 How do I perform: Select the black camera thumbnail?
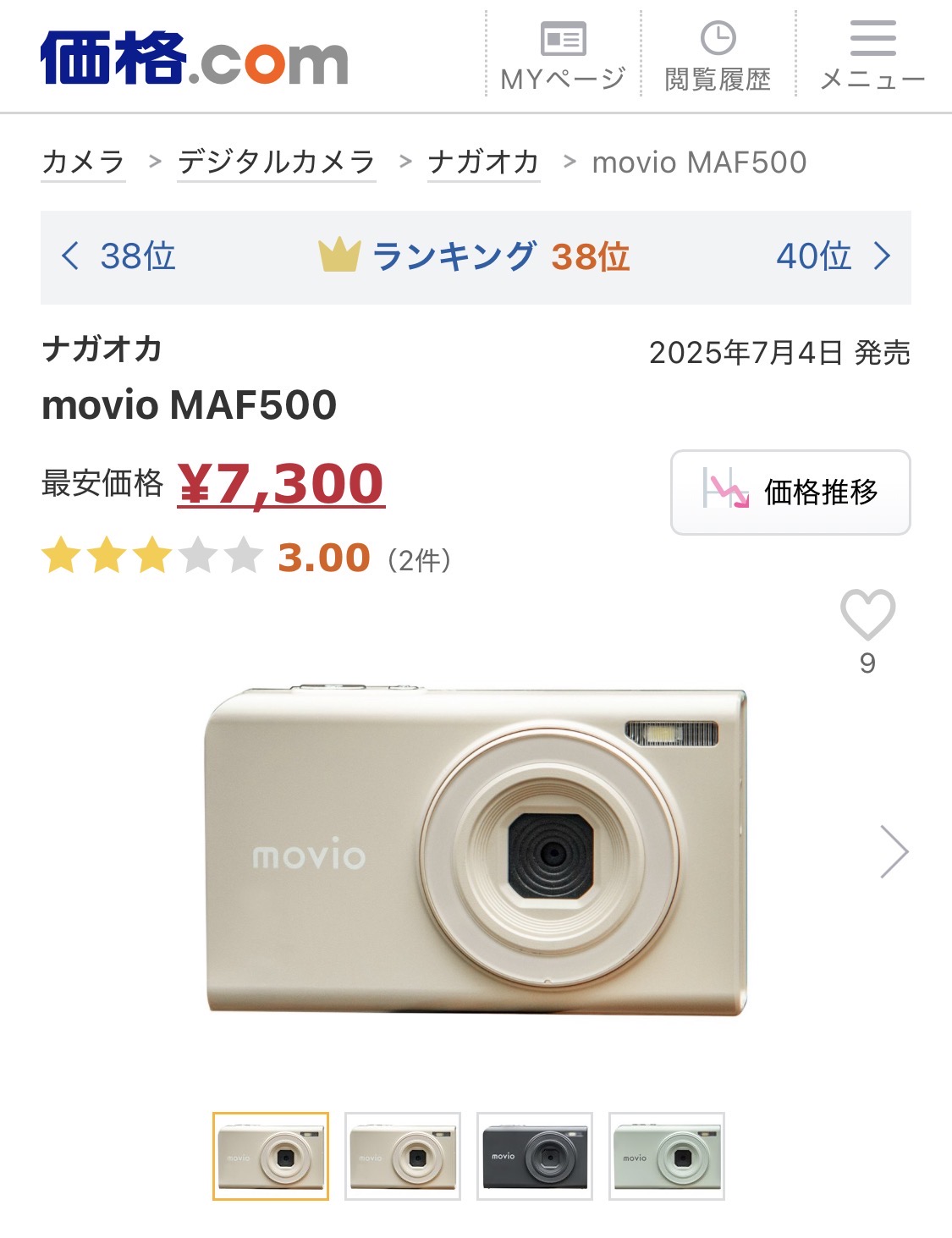click(535, 1156)
